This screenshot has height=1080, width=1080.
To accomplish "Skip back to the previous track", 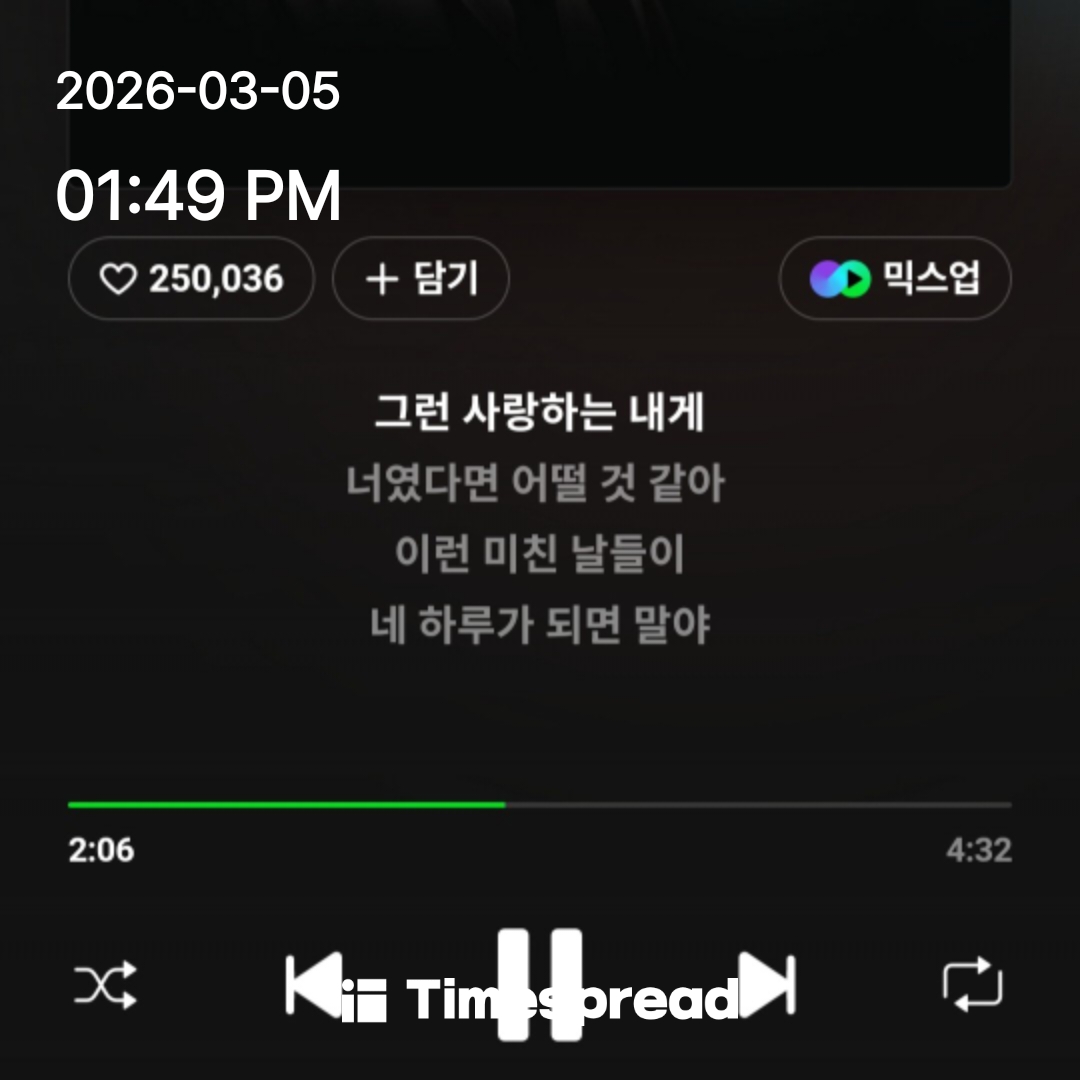I will point(307,985).
